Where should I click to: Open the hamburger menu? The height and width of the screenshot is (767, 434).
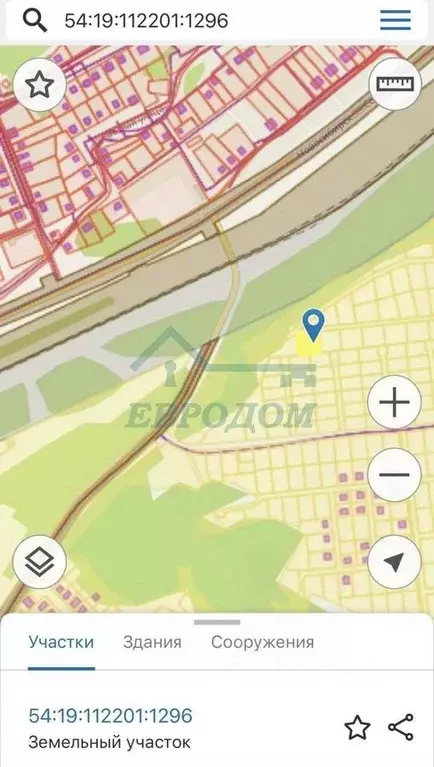(395, 20)
